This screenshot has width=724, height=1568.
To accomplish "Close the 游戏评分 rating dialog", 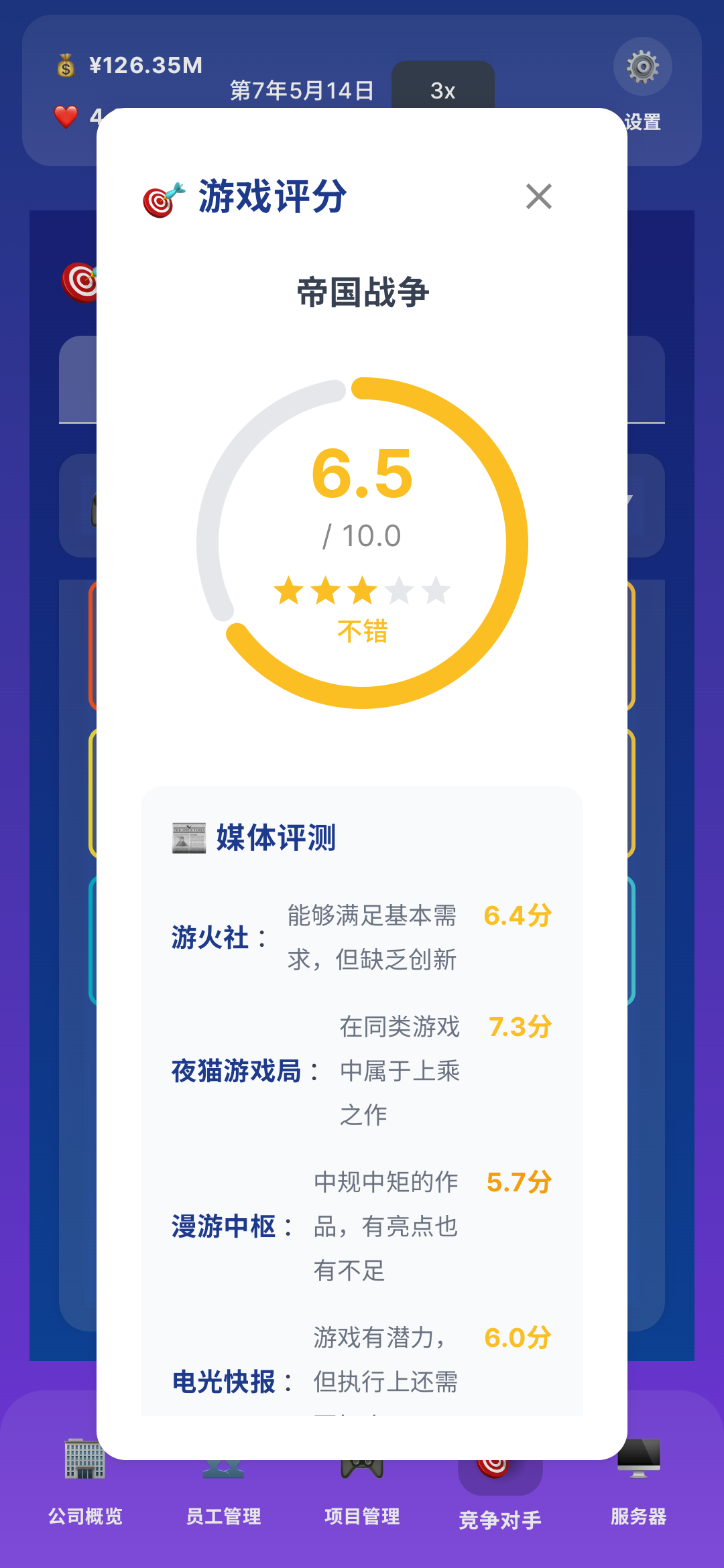I will point(538,197).
